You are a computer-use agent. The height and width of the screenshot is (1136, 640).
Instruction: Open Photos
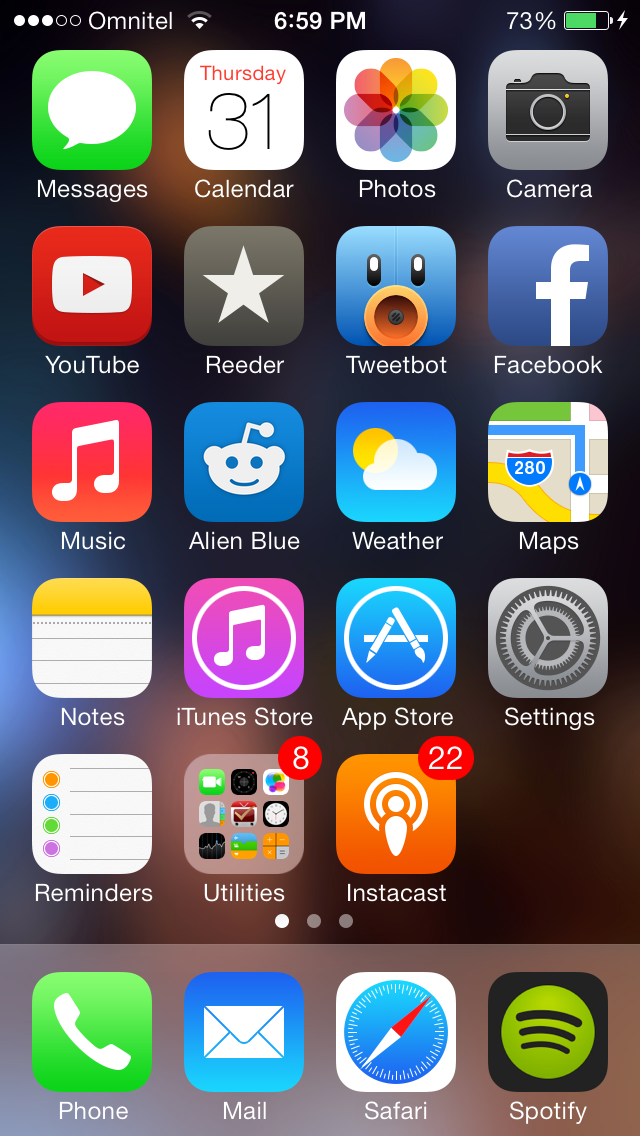point(396,109)
